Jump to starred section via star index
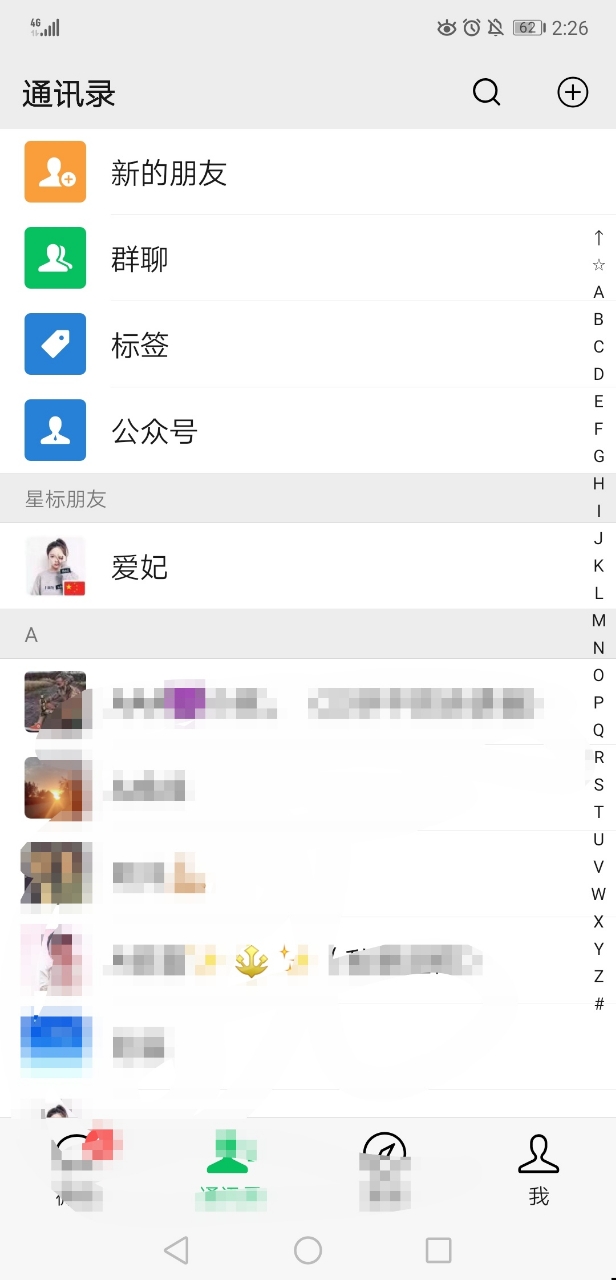 pyautogui.click(x=599, y=265)
